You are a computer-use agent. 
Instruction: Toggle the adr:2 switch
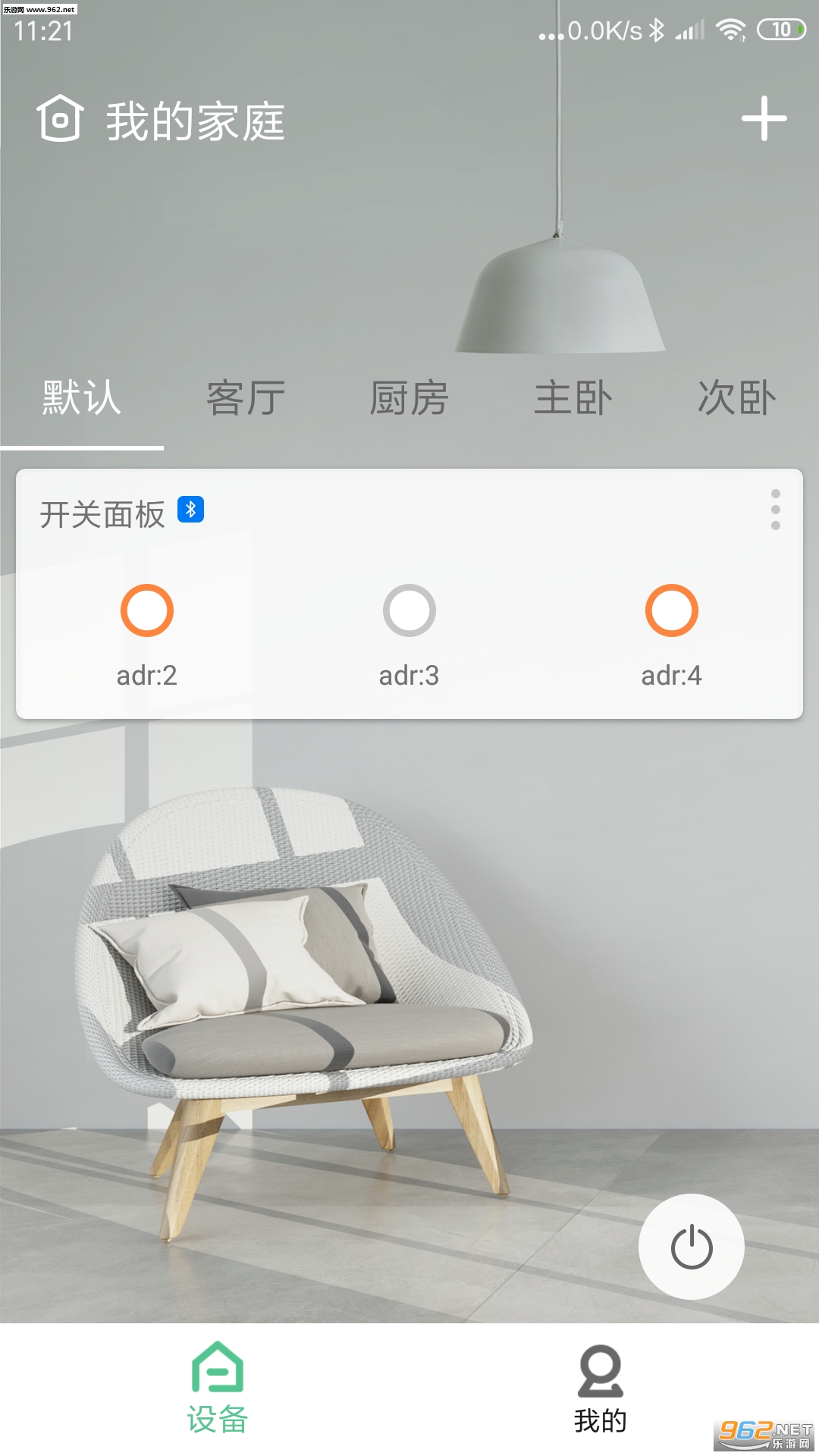[147, 610]
